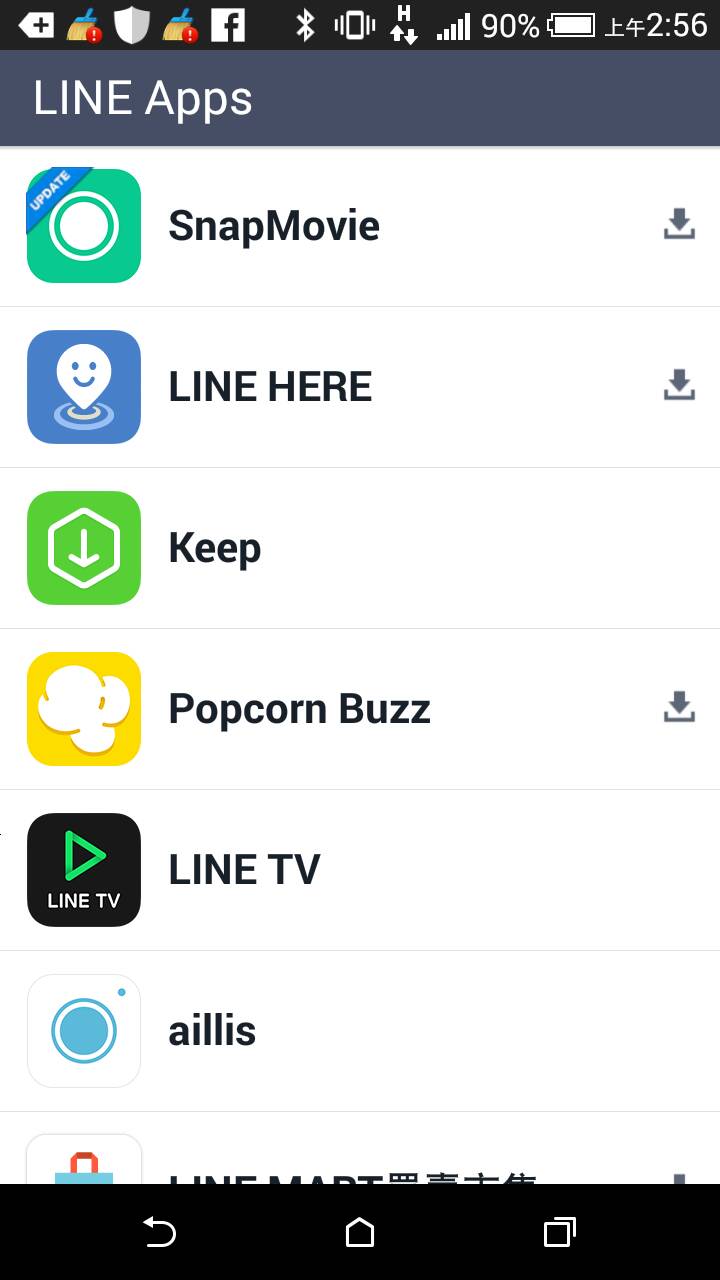The image size is (720, 1280).
Task: Tap the LINE HERE location pin icon
Action: [x=84, y=387]
